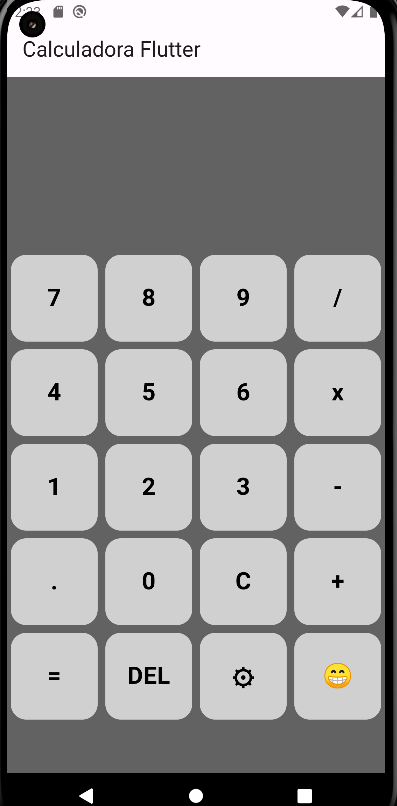Tap the number 4 key
397x806 pixels.
[x=54, y=393]
